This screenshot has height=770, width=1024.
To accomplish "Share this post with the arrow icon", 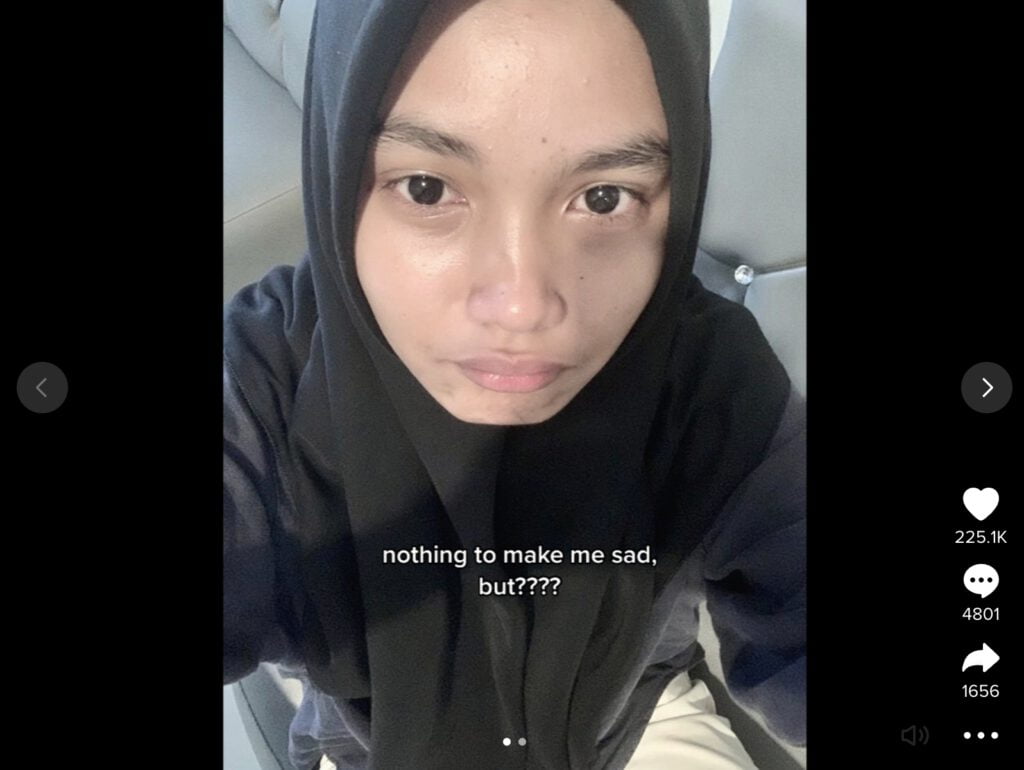I will coord(980,658).
